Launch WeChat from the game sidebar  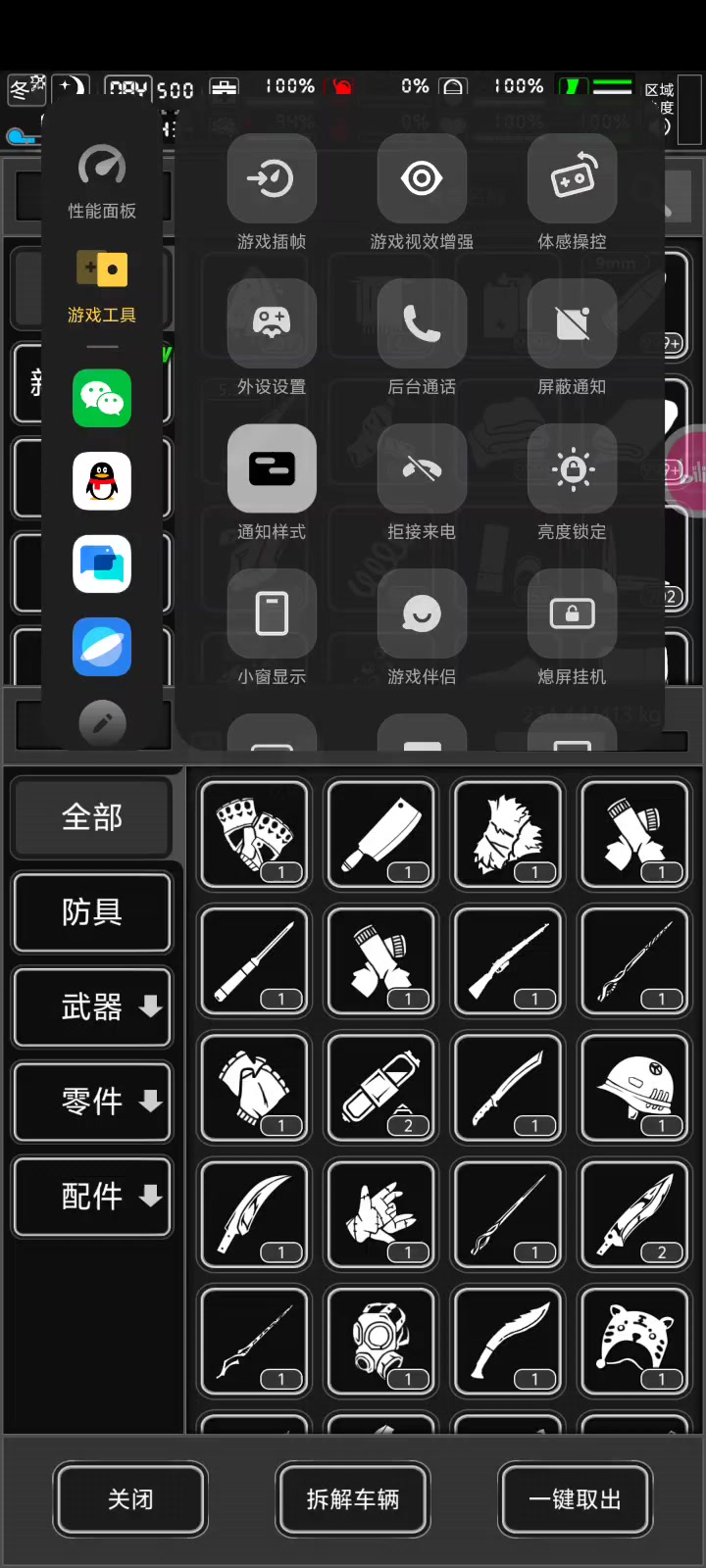(102, 398)
